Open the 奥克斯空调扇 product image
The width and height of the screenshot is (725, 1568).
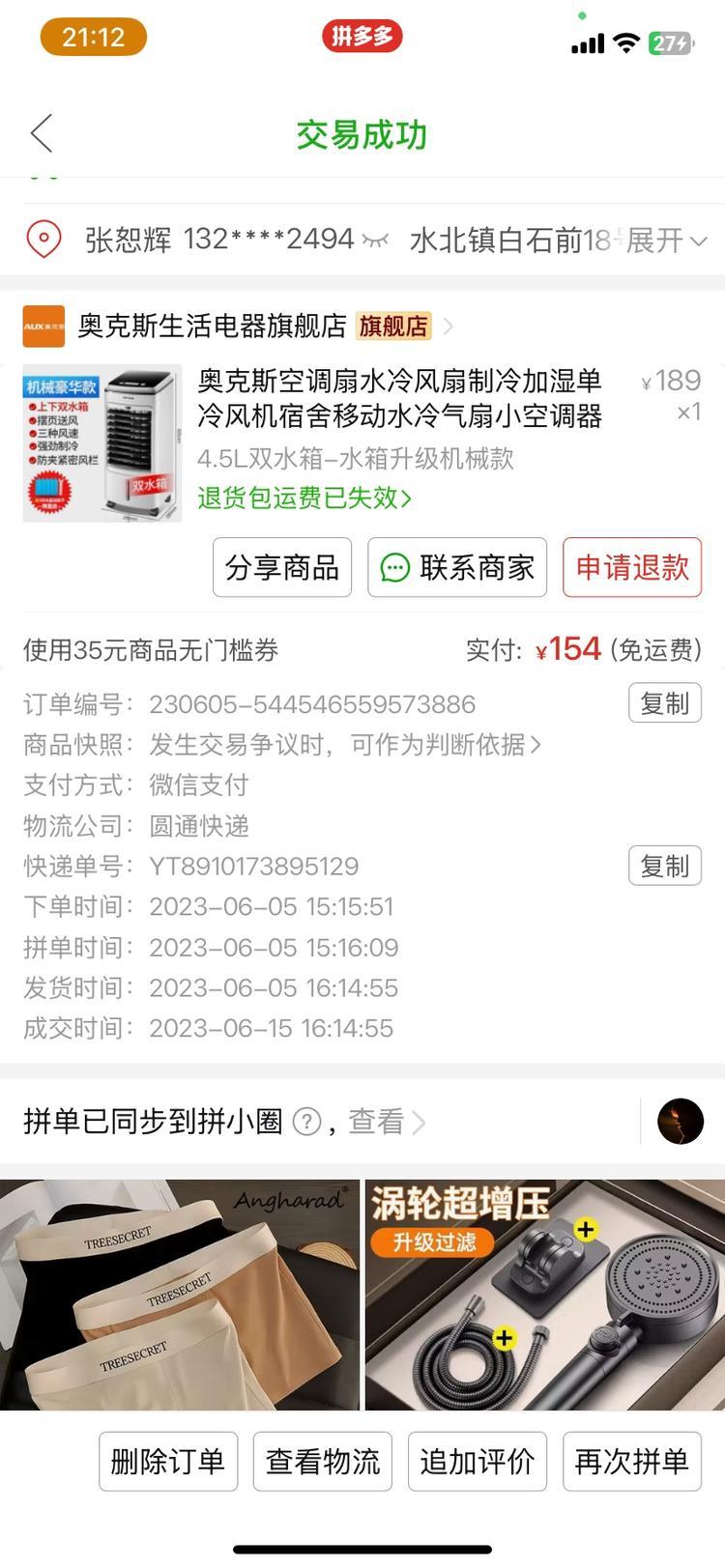[102, 443]
